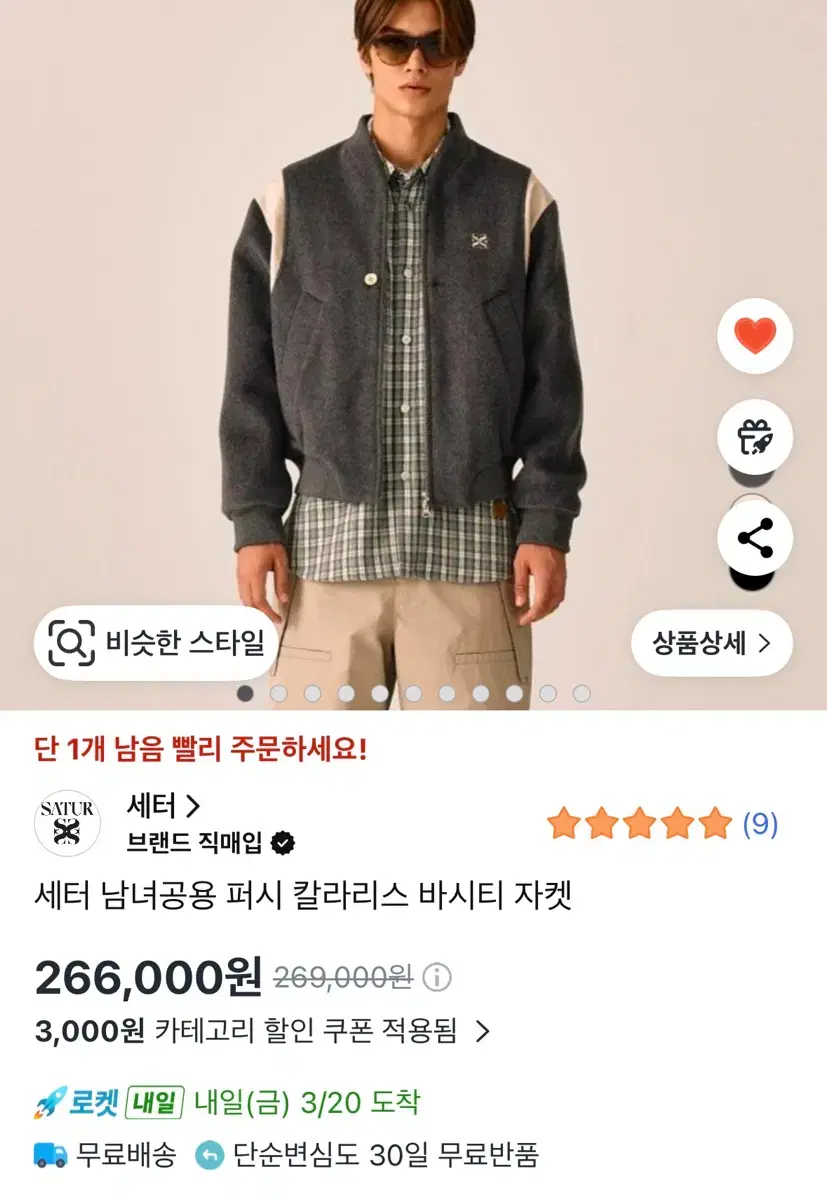Image resolution: width=827 pixels, height=1200 pixels.
Task: Tap the verified brand badge checkmark
Action: click(284, 841)
